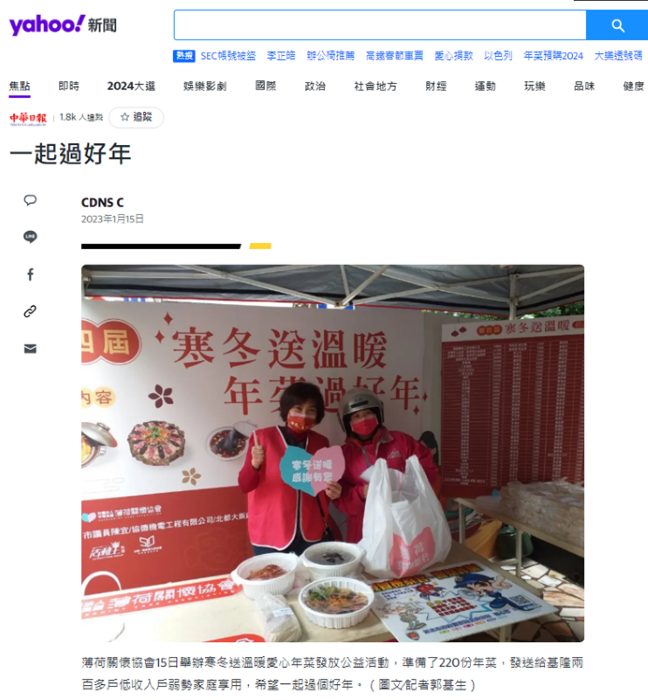
Task: Select the 政治 tab
Action: point(315,86)
